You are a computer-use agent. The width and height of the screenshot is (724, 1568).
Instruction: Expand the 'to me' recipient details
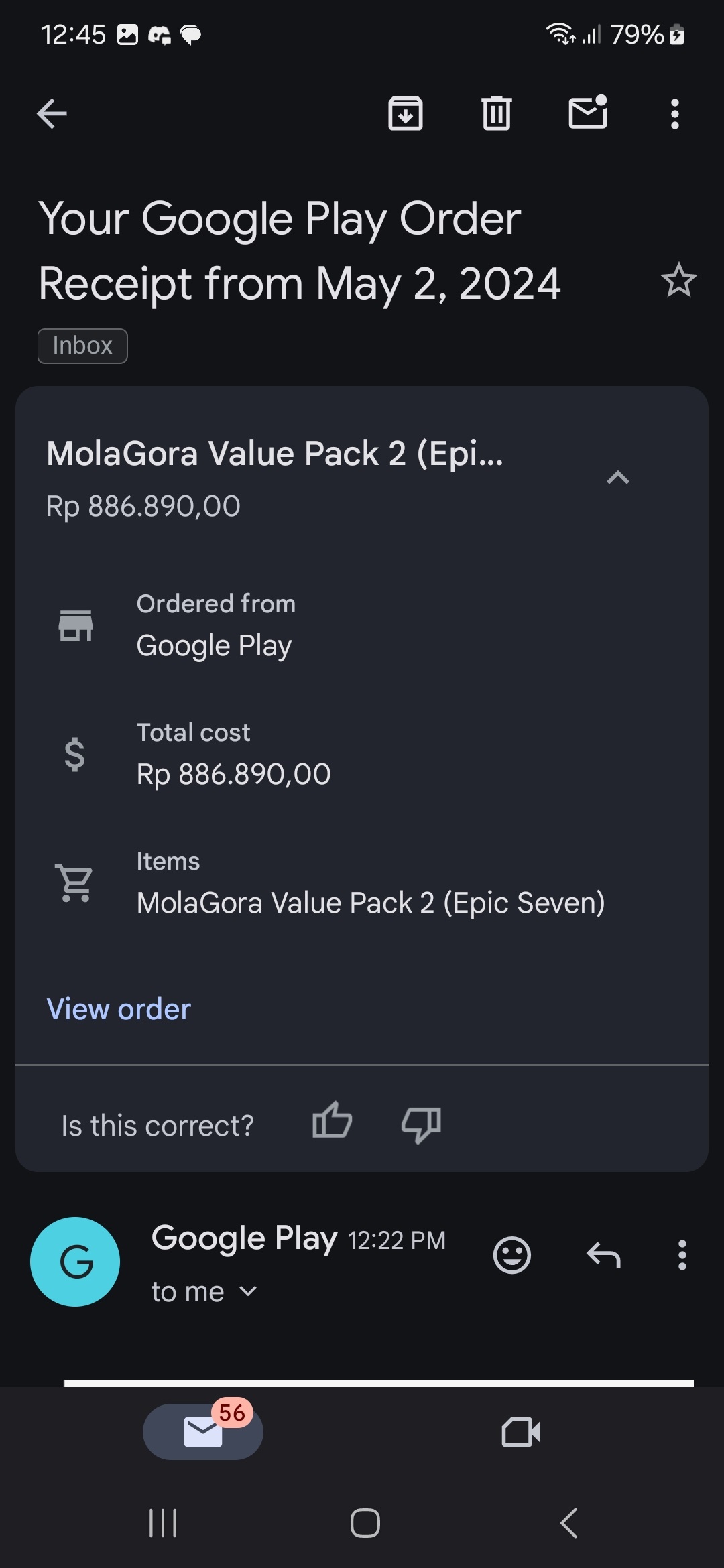click(x=204, y=1291)
